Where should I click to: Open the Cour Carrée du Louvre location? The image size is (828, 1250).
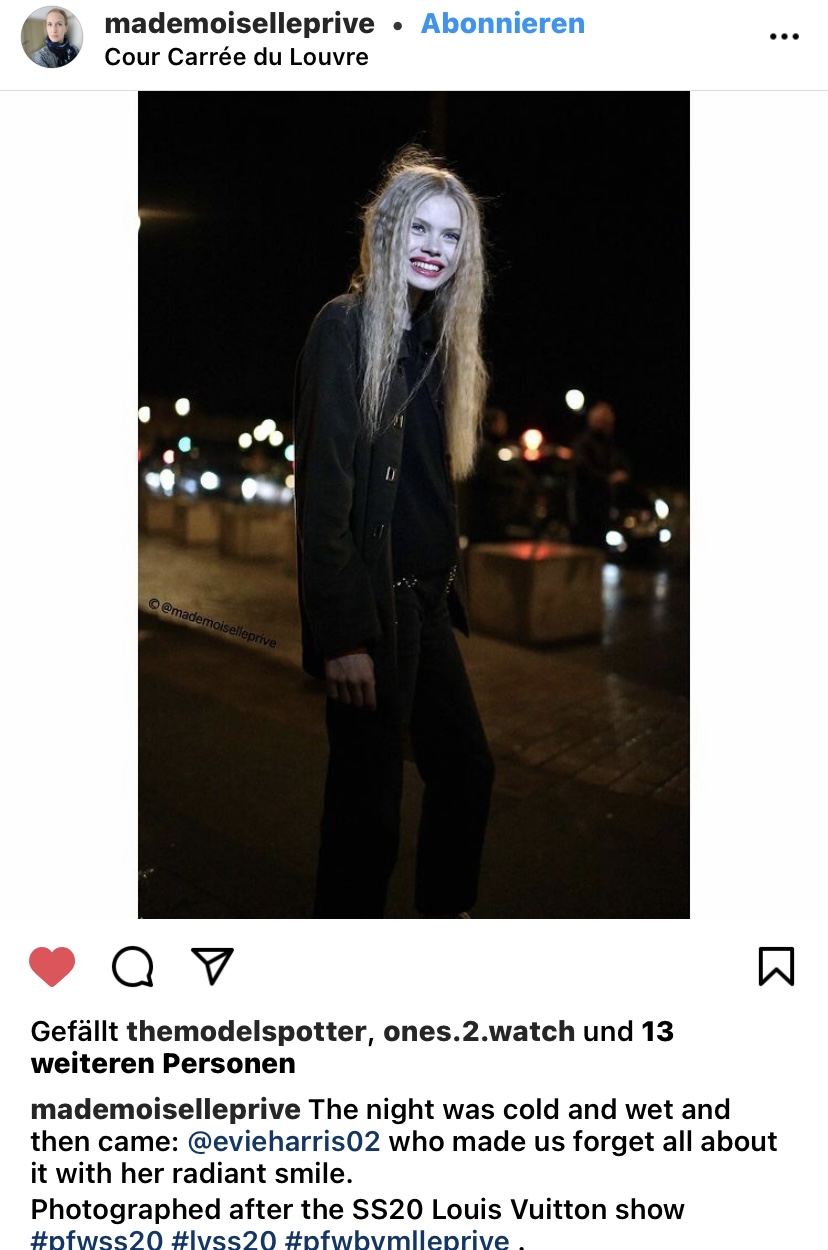coord(236,57)
